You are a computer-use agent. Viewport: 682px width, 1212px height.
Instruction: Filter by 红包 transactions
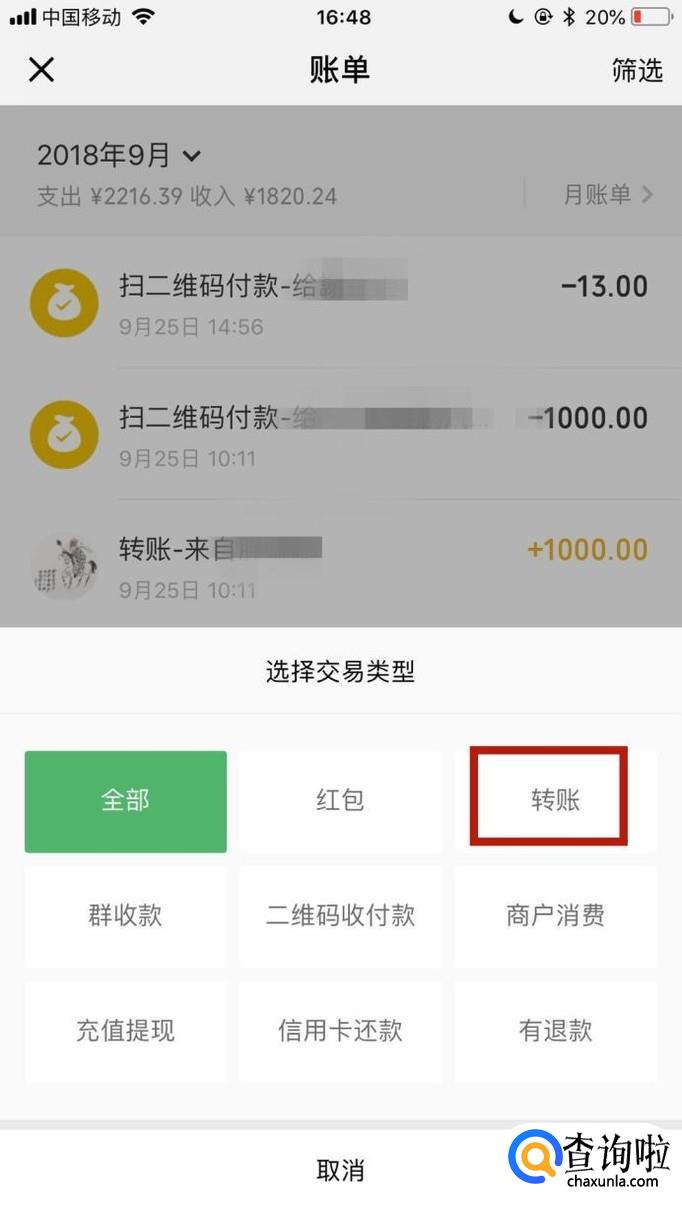click(340, 801)
